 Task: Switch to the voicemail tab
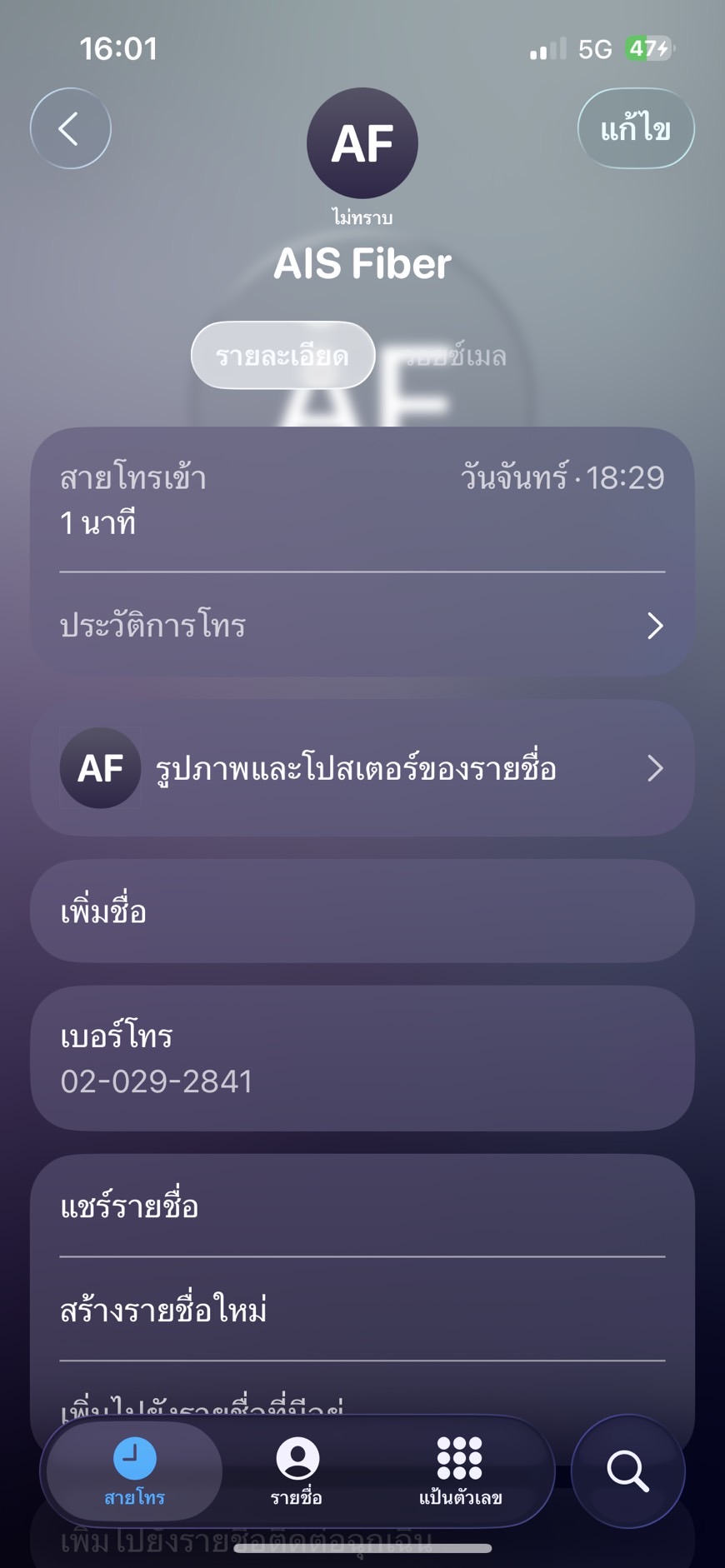pyautogui.click(x=457, y=356)
